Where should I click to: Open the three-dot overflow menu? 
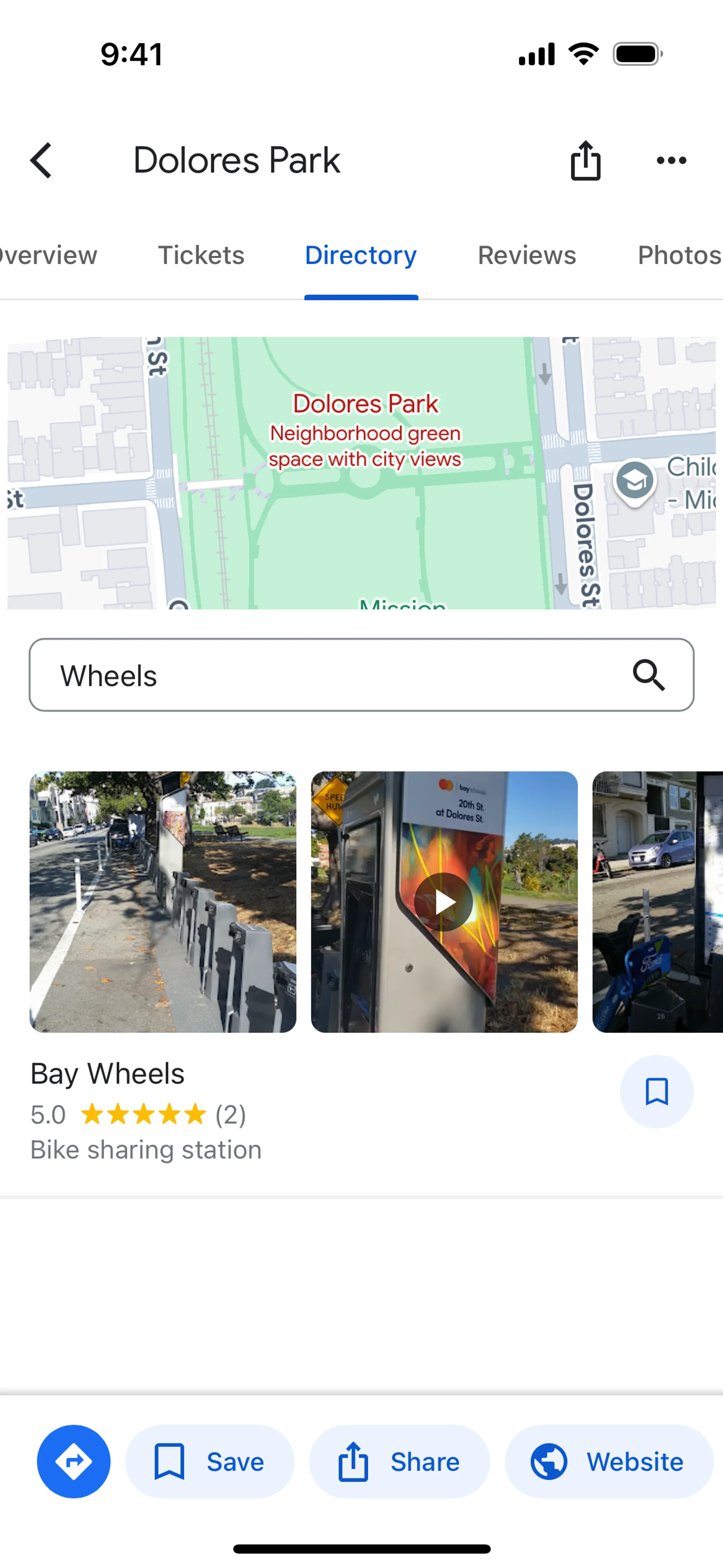click(x=671, y=161)
